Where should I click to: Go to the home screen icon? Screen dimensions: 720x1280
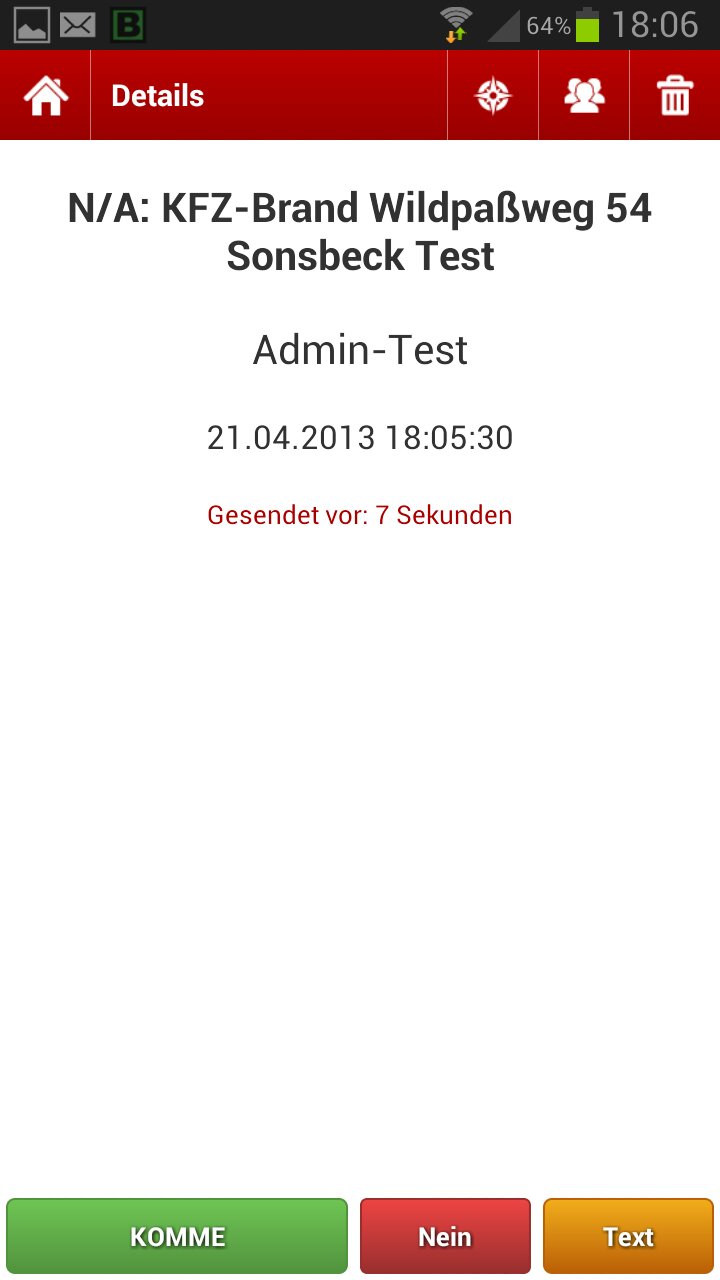[46, 96]
